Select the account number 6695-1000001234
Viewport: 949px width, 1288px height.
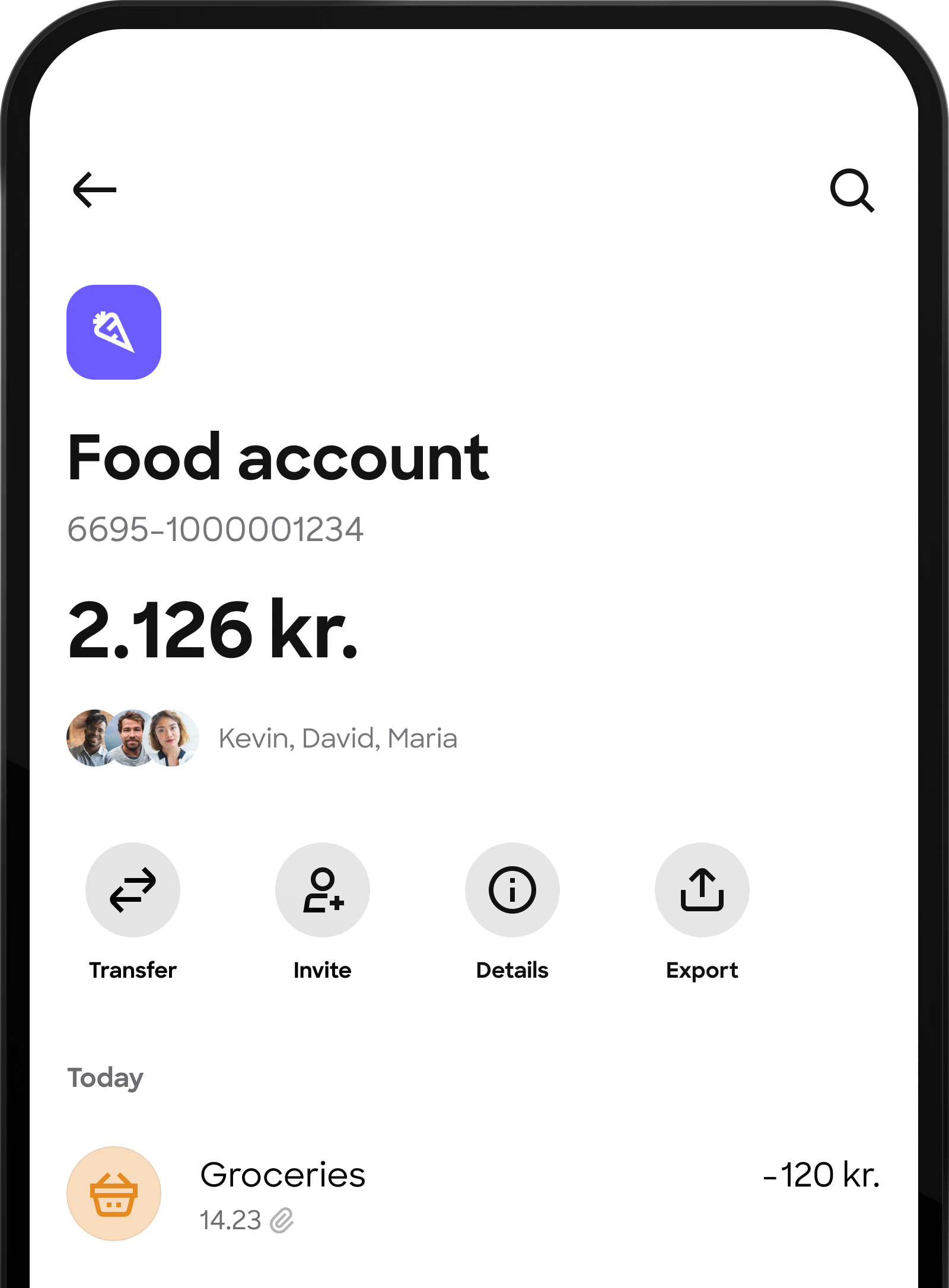pos(216,531)
